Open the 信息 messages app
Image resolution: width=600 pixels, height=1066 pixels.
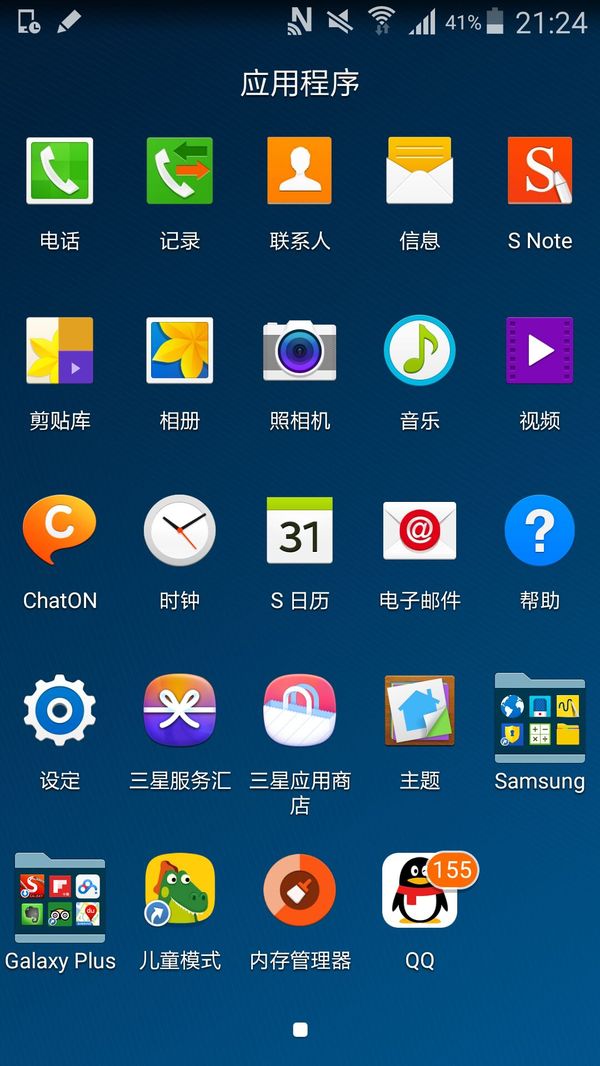(x=420, y=171)
